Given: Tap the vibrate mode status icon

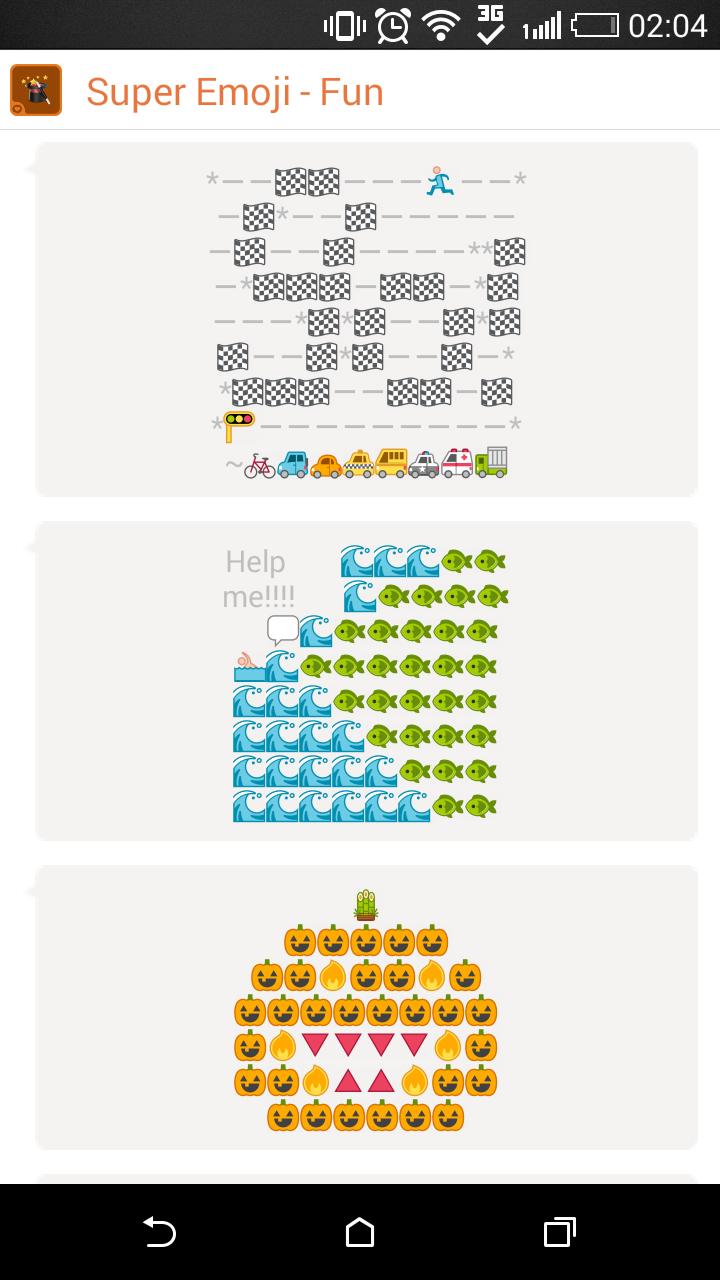Looking at the screenshot, I should [344, 26].
